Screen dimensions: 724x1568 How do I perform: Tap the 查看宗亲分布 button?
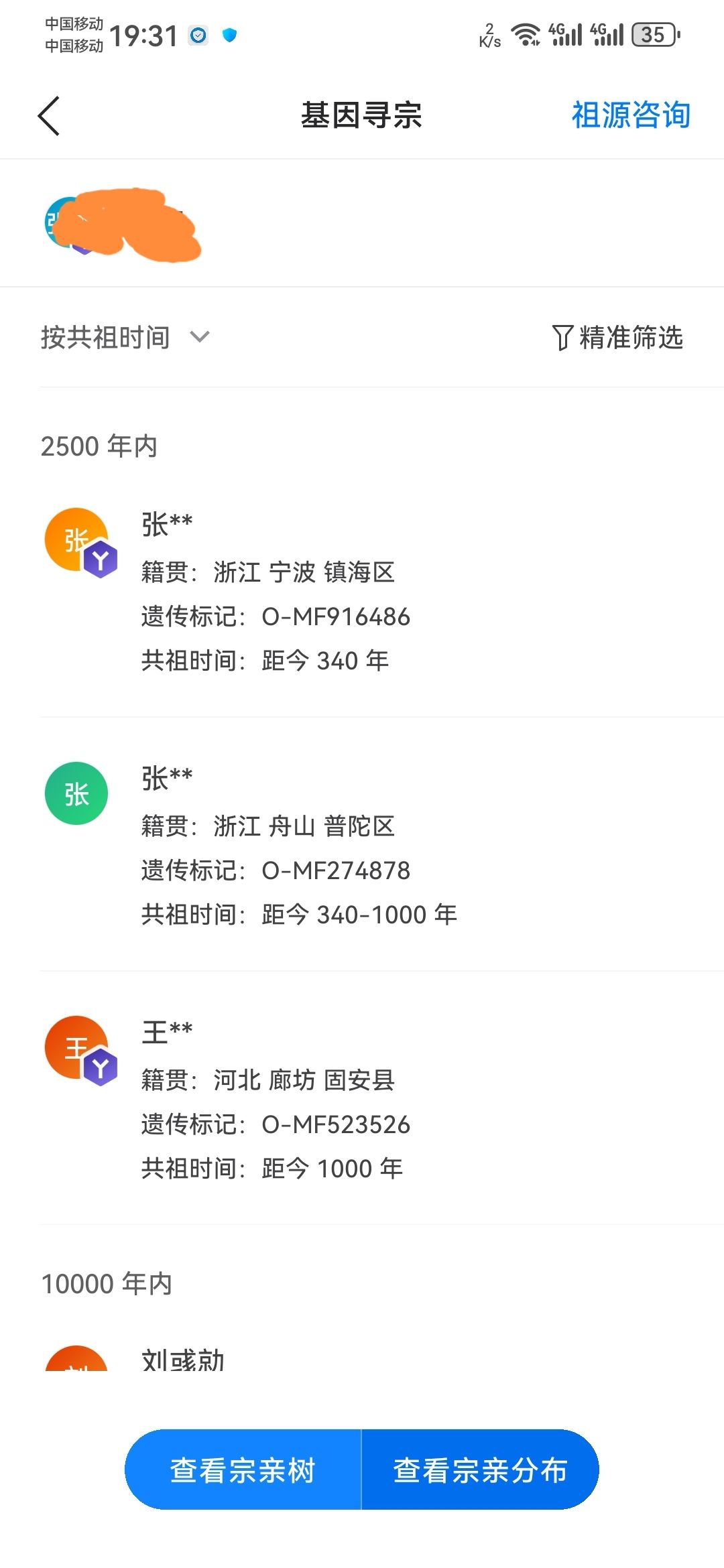[480, 1470]
